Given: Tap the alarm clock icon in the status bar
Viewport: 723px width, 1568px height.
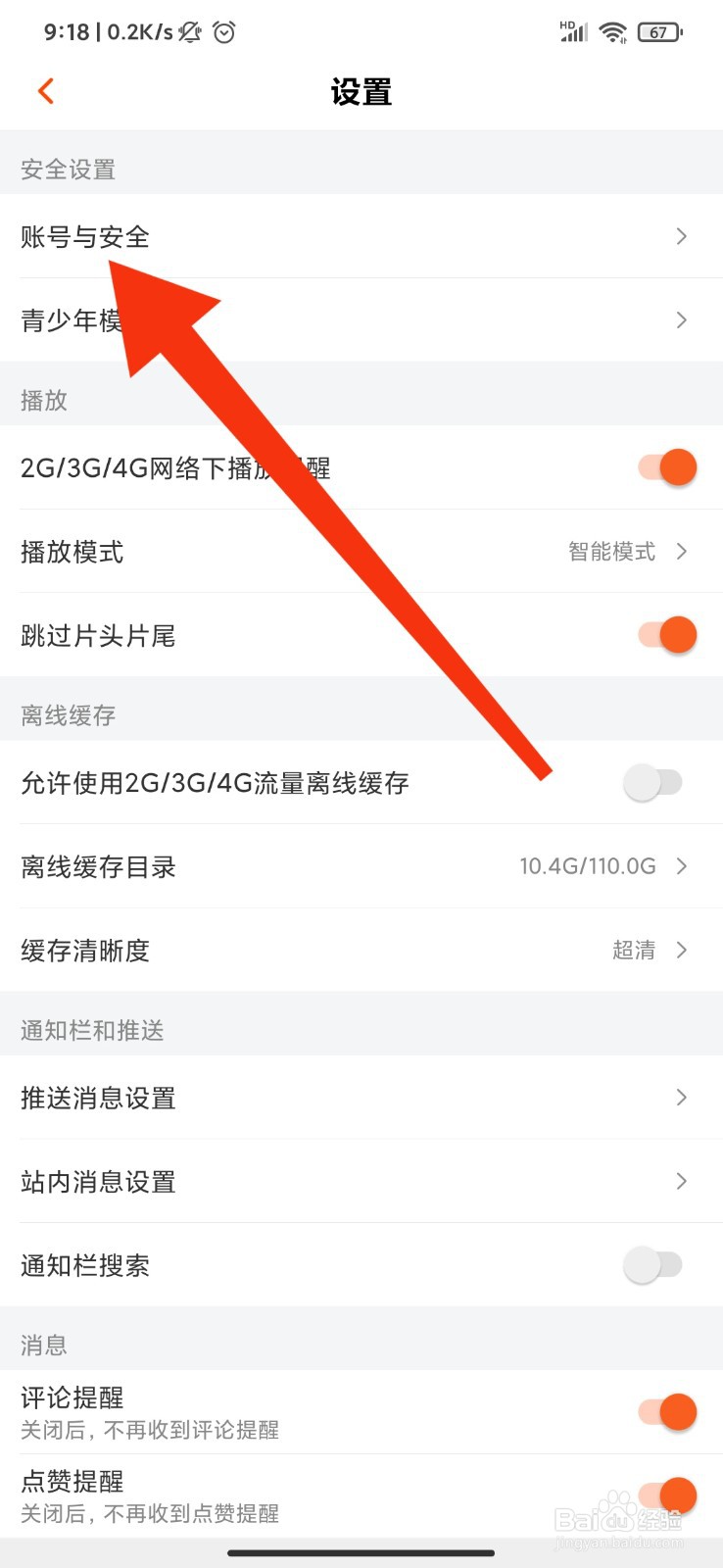Looking at the screenshot, I should coord(223,31).
